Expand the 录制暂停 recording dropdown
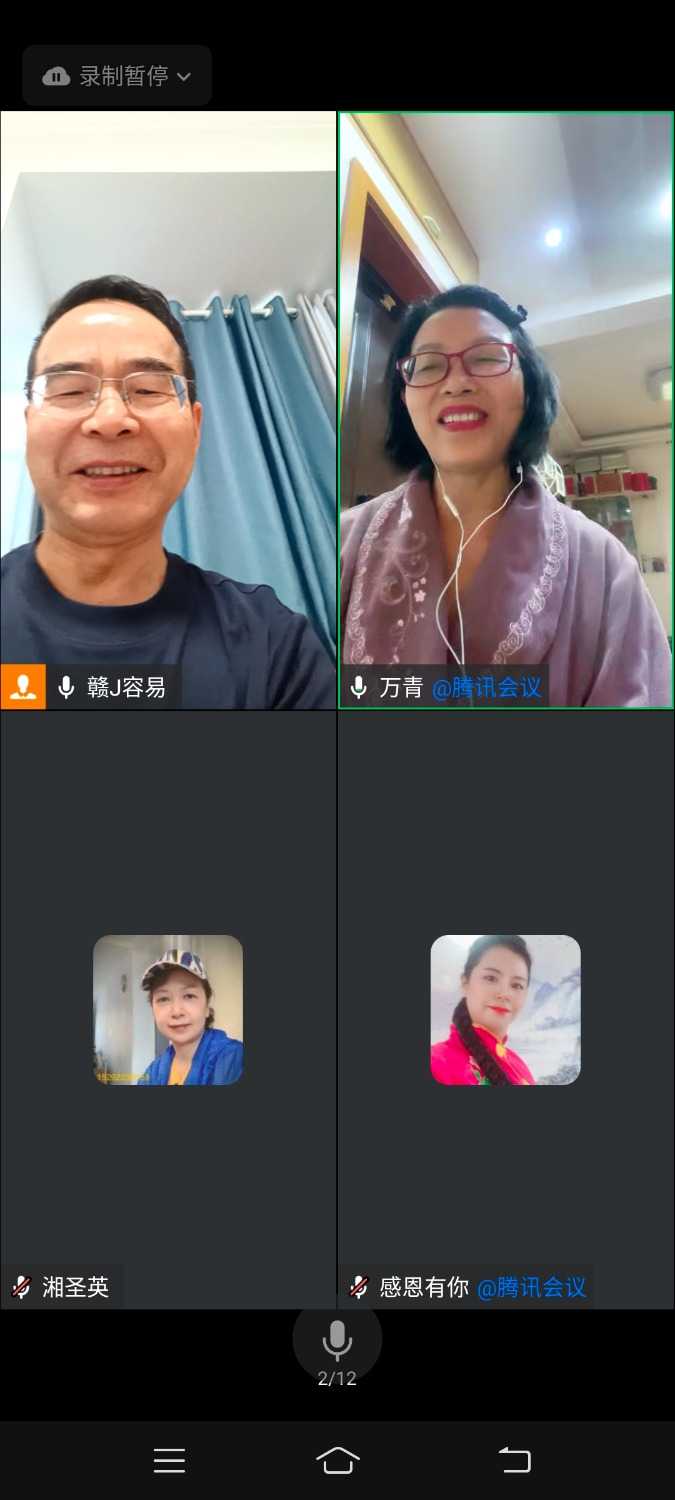 click(x=117, y=76)
